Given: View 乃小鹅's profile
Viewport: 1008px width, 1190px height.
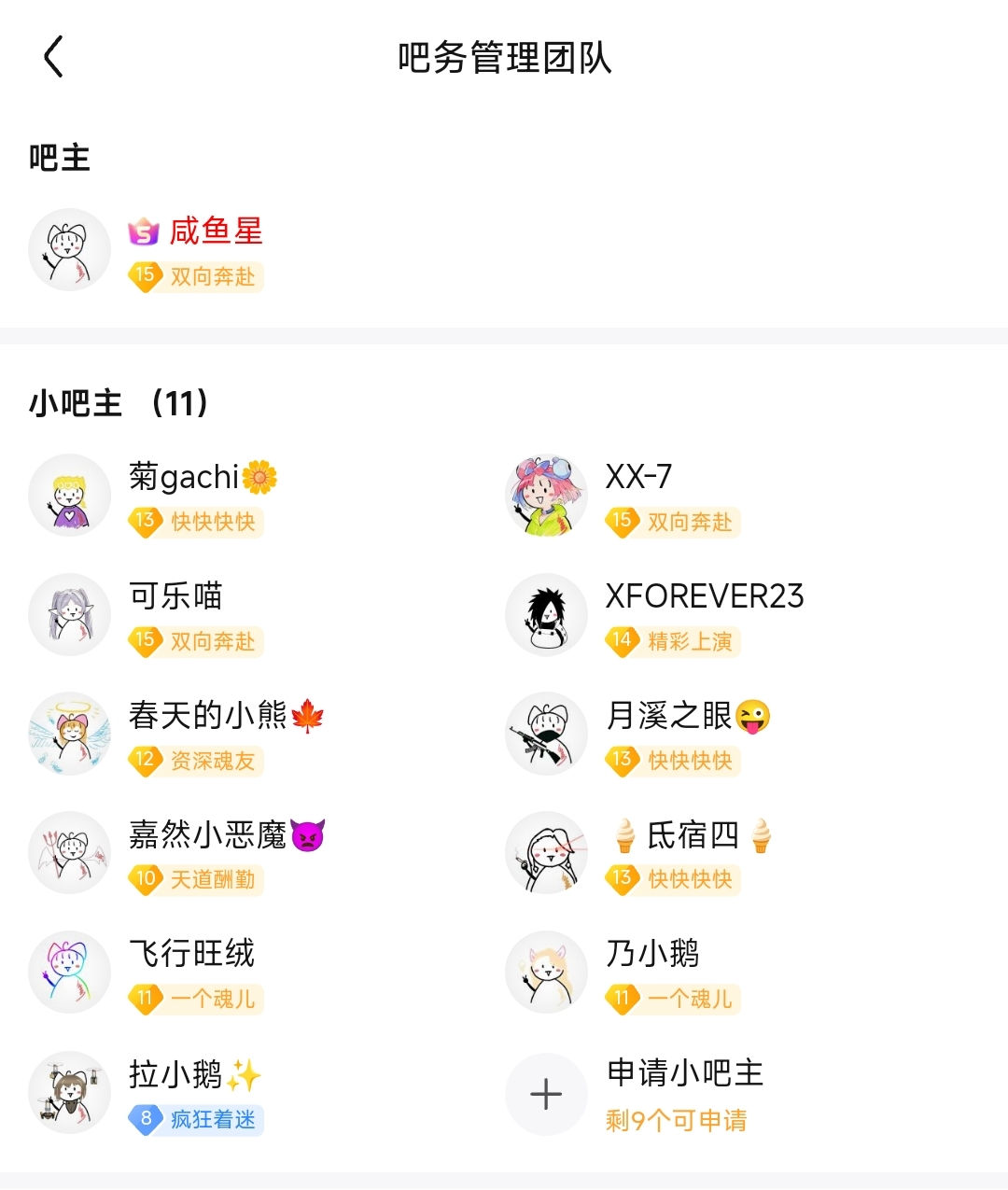Looking at the screenshot, I should (x=623, y=973).
